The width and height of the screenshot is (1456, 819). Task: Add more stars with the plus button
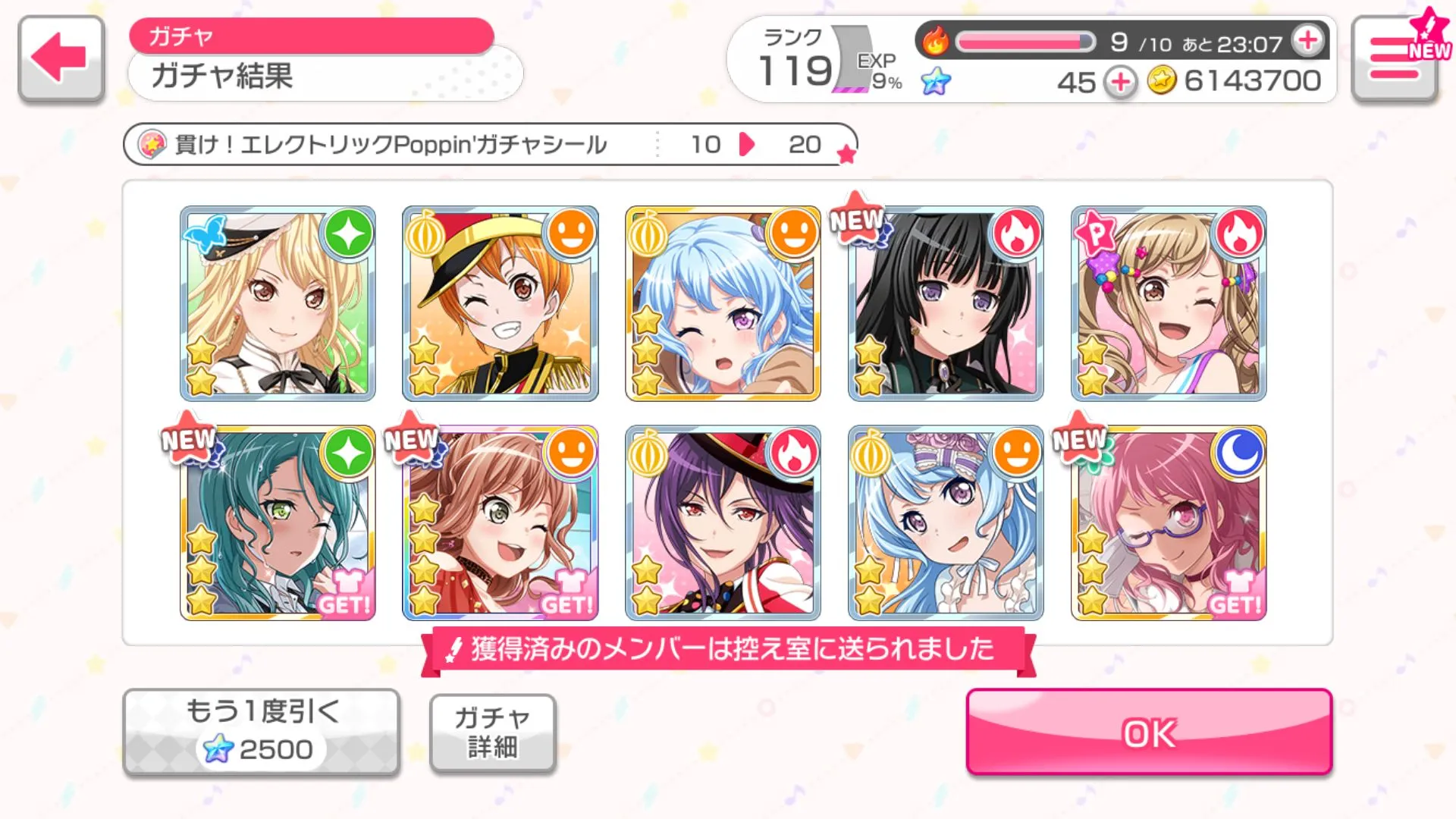tap(1120, 81)
